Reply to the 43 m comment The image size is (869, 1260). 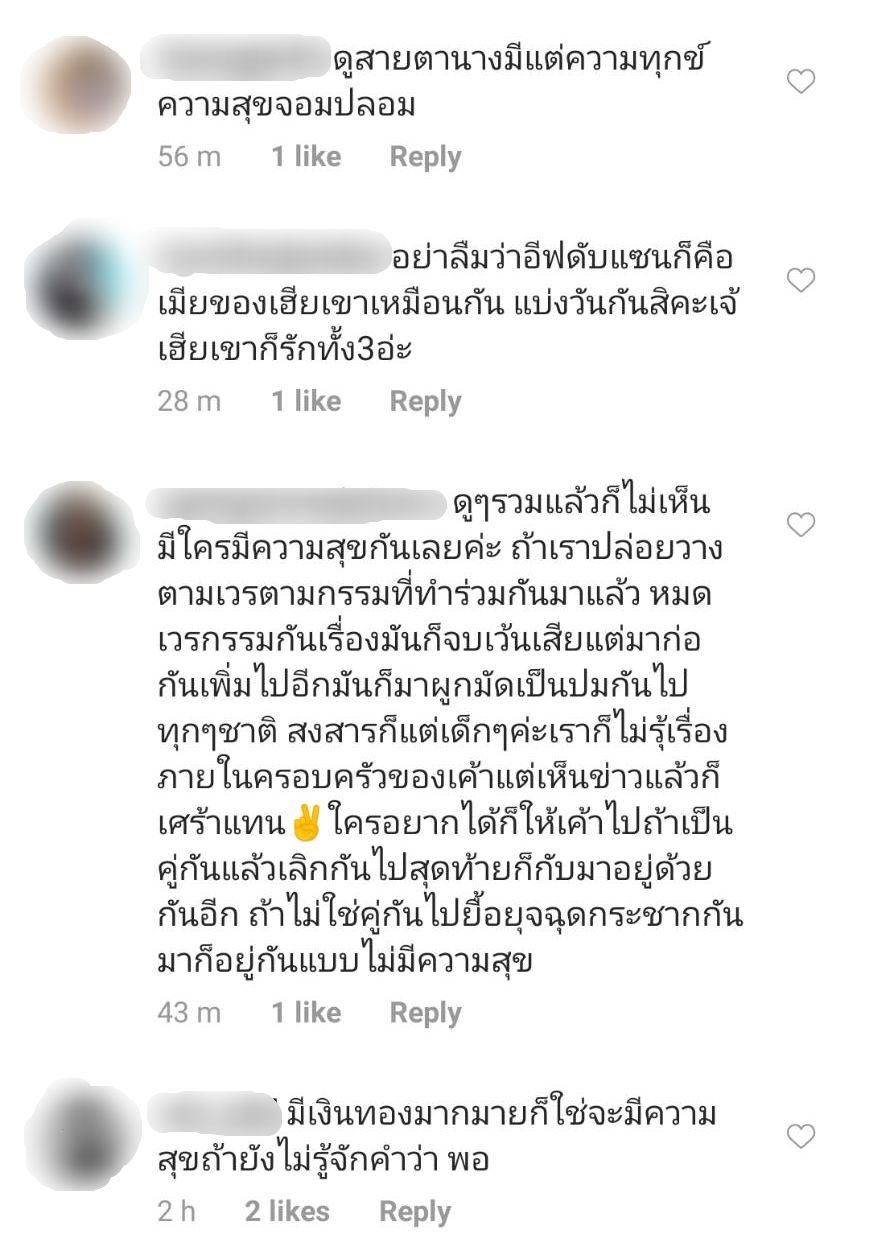[x=425, y=1013]
